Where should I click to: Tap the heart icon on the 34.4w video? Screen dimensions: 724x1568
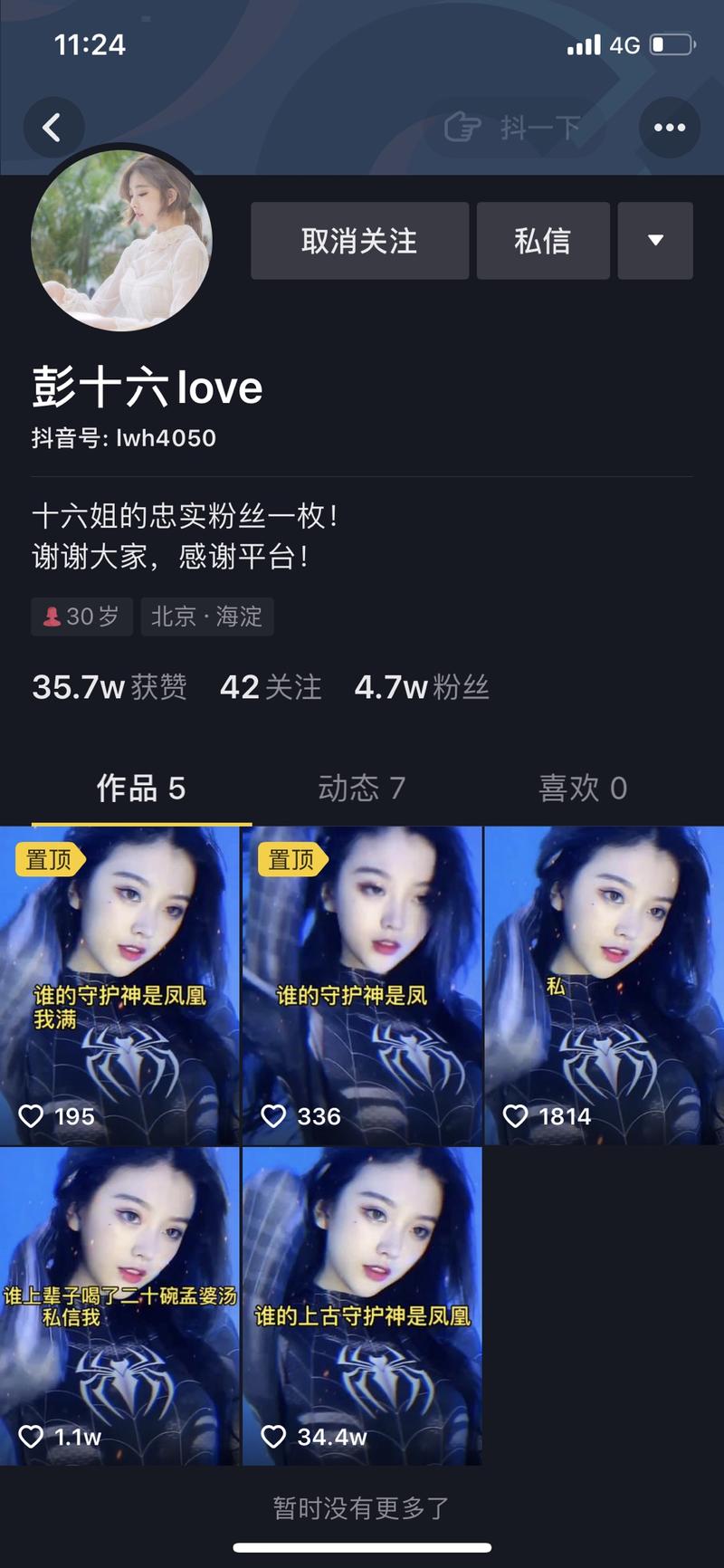point(273,1437)
